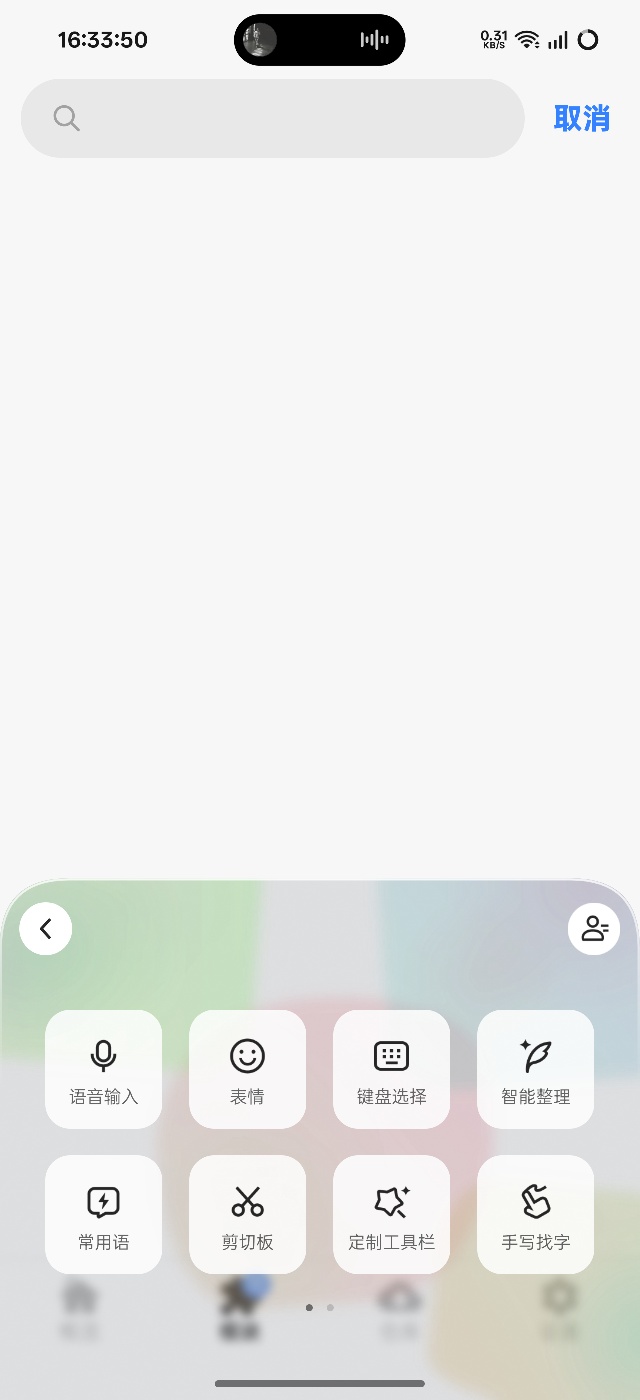This screenshot has height=1400, width=640.
Task: Cancel the search with 取消
Action: pos(582,118)
